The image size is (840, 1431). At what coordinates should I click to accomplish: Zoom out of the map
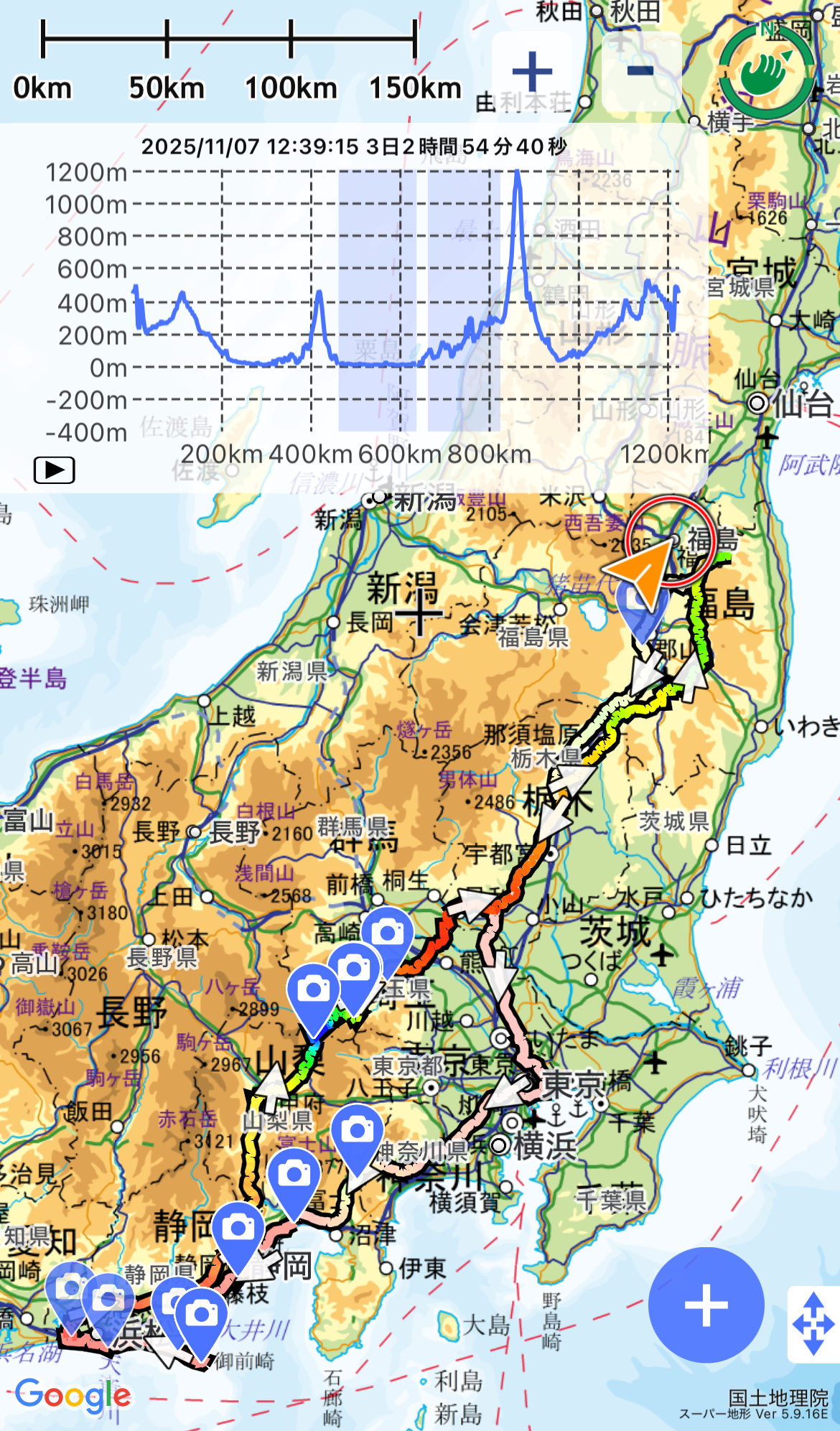point(640,72)
